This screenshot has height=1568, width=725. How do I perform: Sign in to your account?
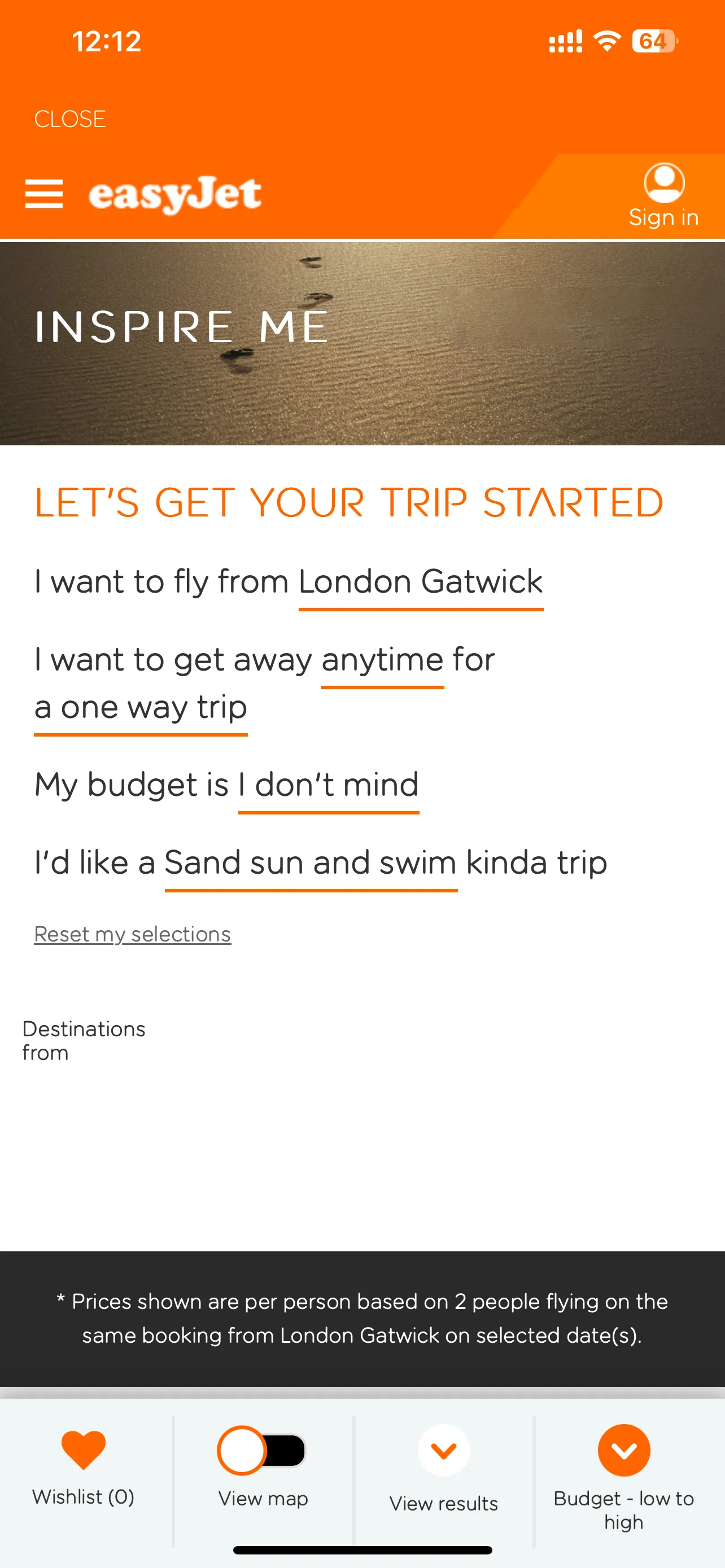663,196
